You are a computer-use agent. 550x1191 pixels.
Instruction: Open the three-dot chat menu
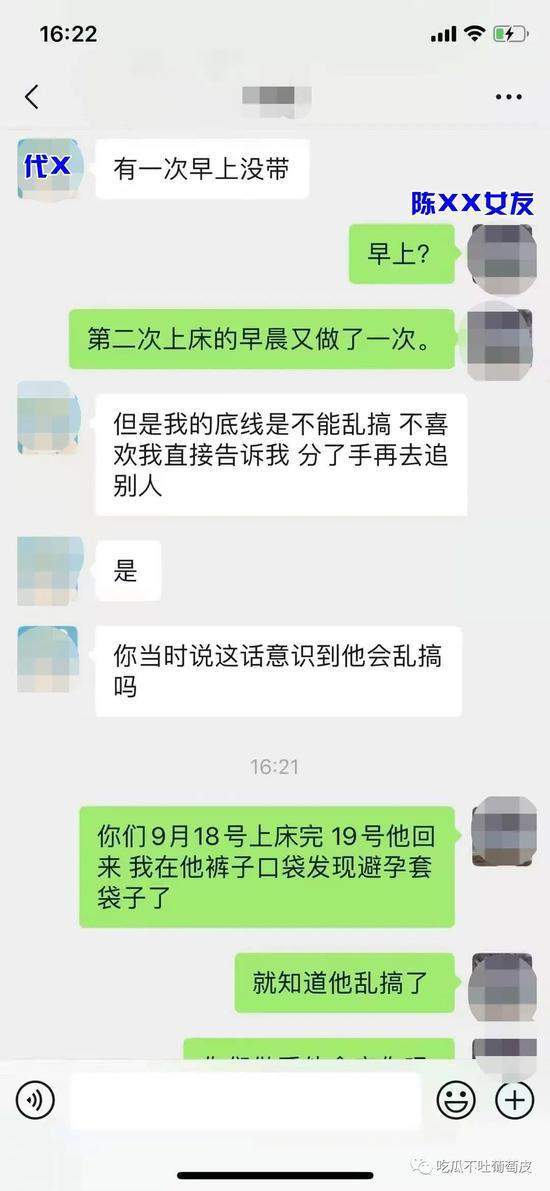tap(508, 97)
